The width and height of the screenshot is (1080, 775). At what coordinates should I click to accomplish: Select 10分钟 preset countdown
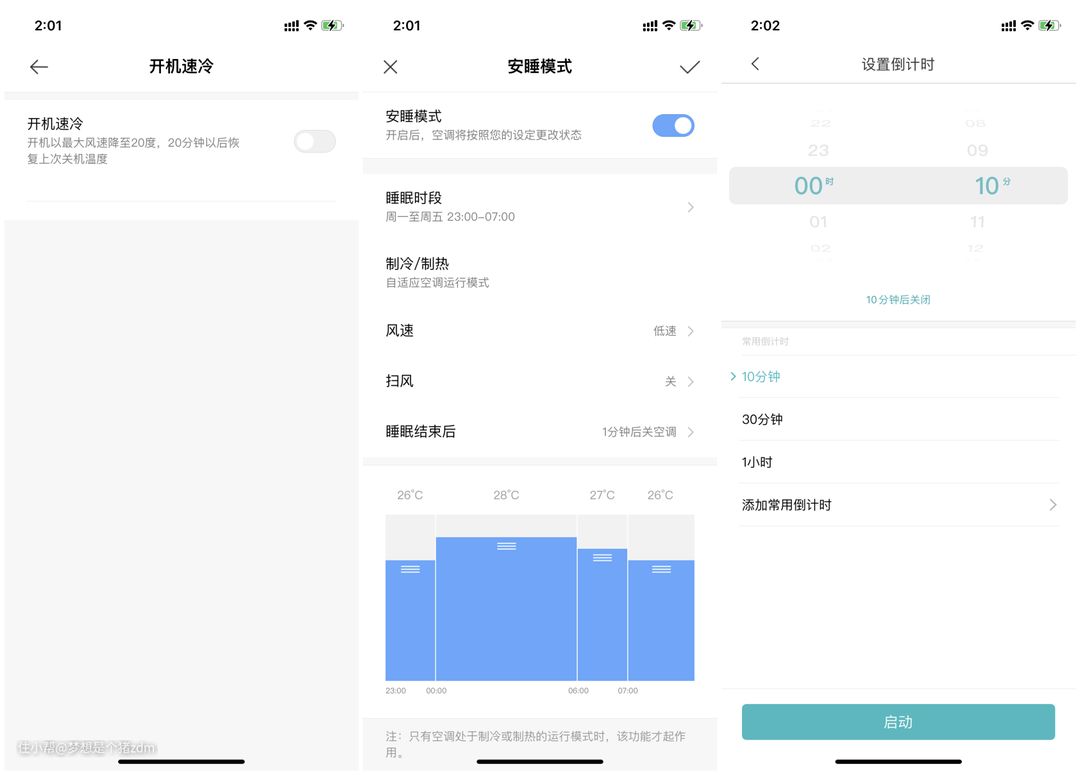pyautogui.click(x=762, y=377)
